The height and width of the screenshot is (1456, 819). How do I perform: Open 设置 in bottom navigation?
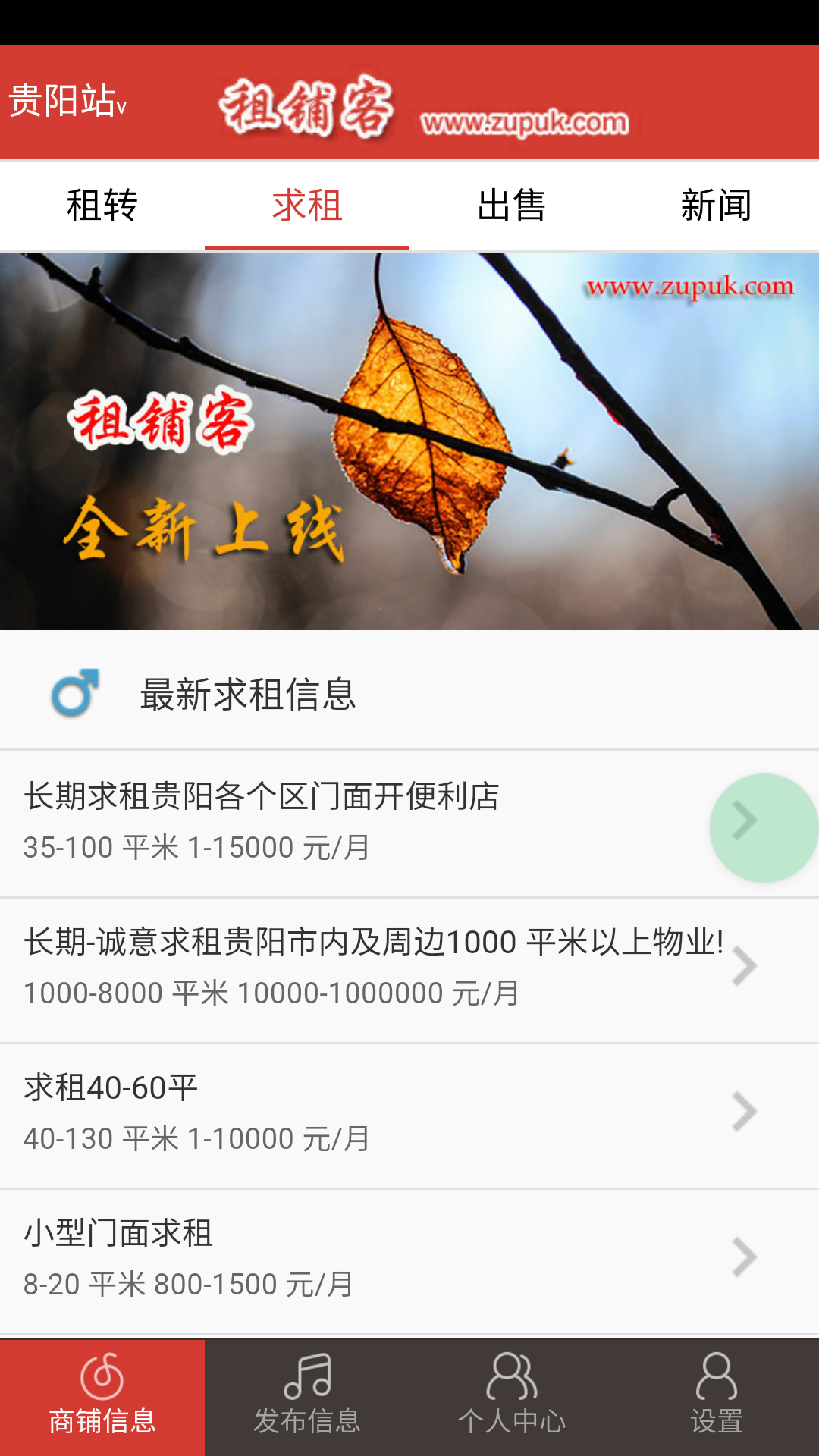click(x=716, y=1397)
